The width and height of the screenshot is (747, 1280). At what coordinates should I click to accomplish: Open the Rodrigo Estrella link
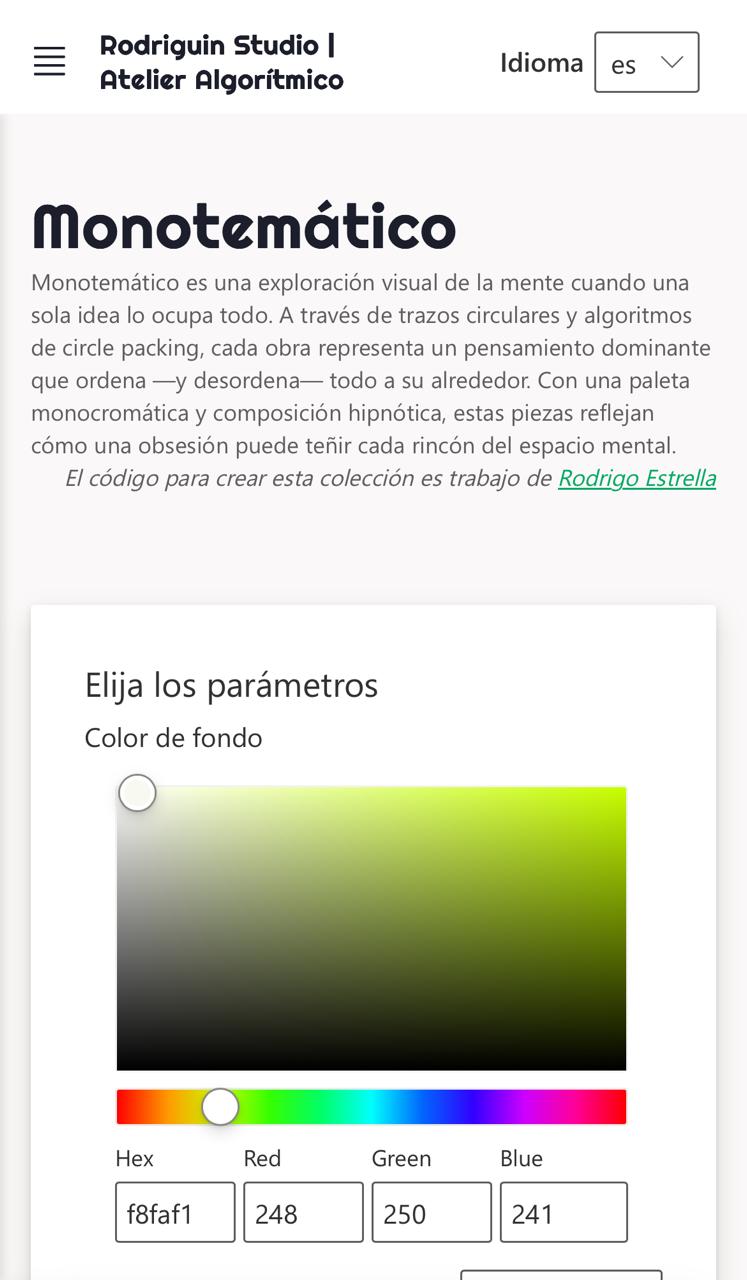(x=637, y=478)
